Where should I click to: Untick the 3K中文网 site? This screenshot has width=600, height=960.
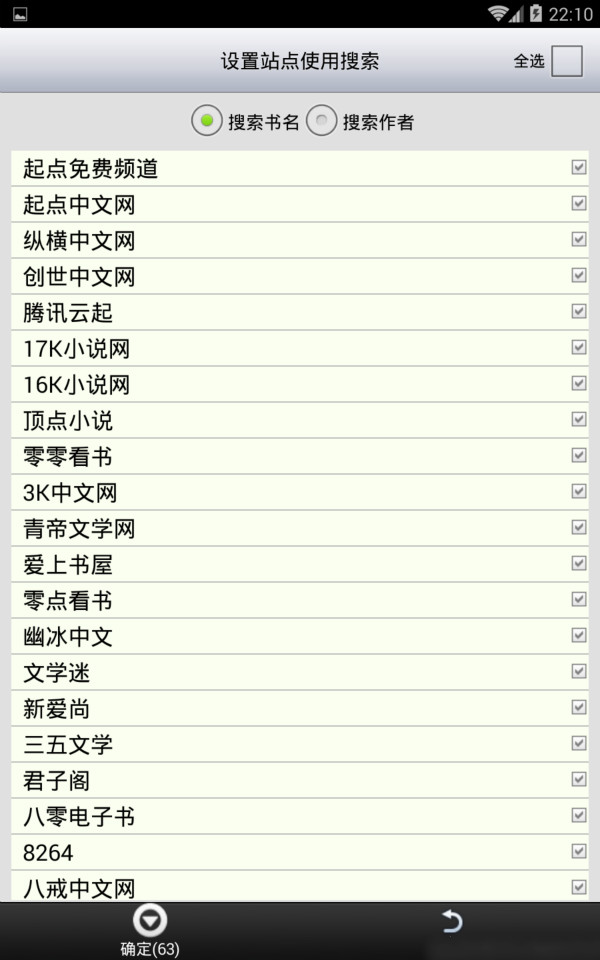pyautogui.click(x=579, y=492)
